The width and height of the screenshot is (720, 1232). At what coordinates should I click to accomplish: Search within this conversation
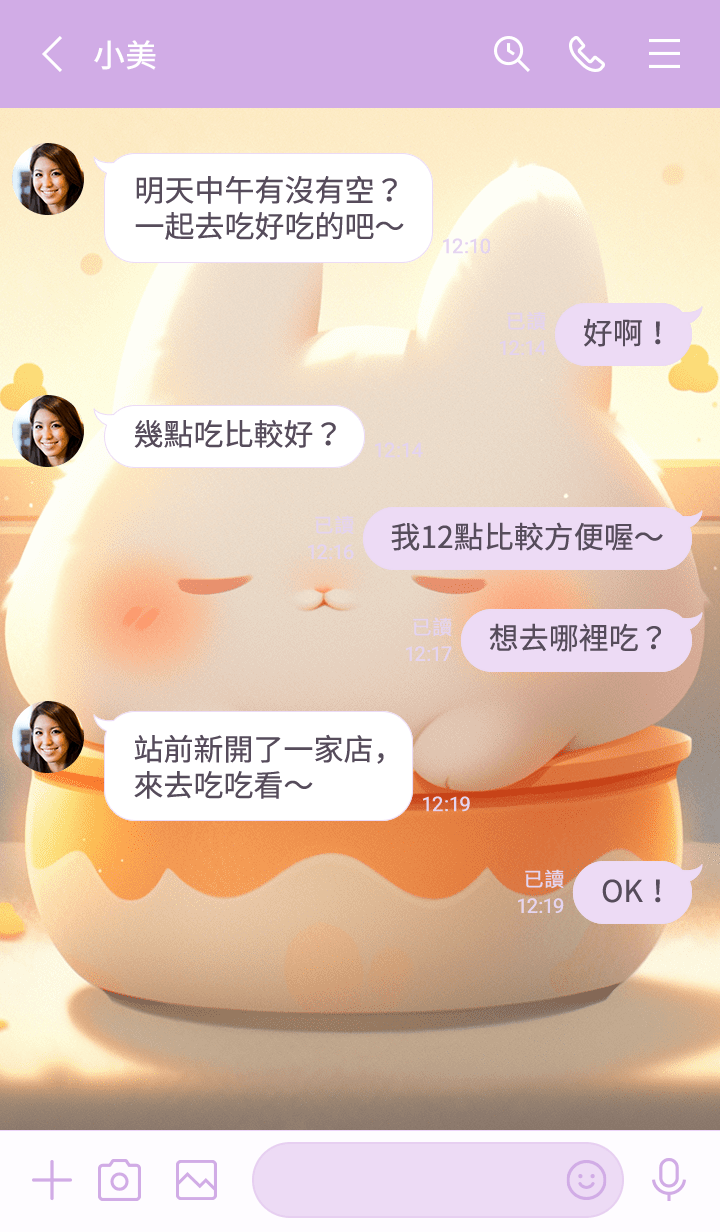click(511, 54)
